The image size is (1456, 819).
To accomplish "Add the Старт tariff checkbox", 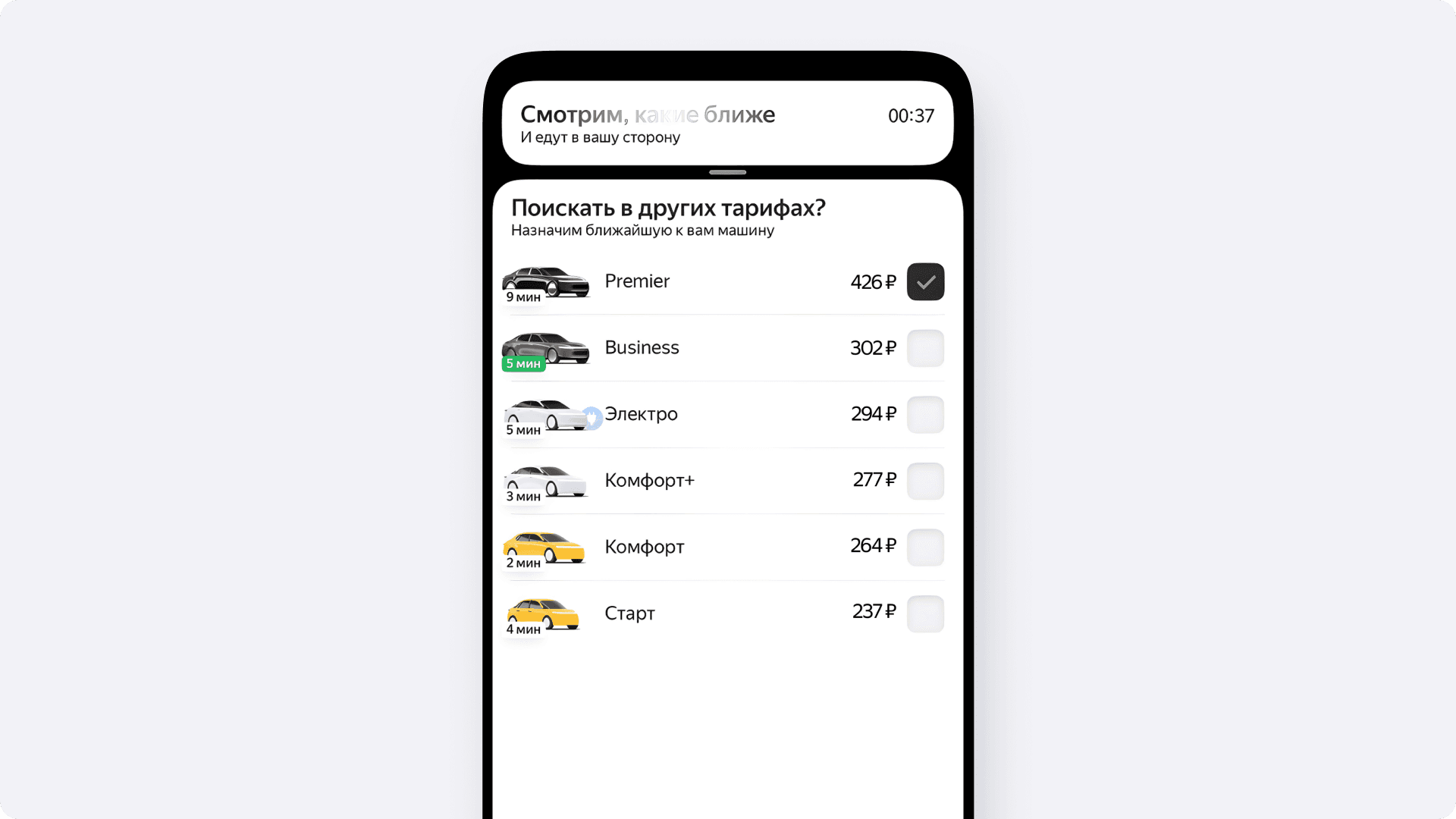I will [925, 613].
